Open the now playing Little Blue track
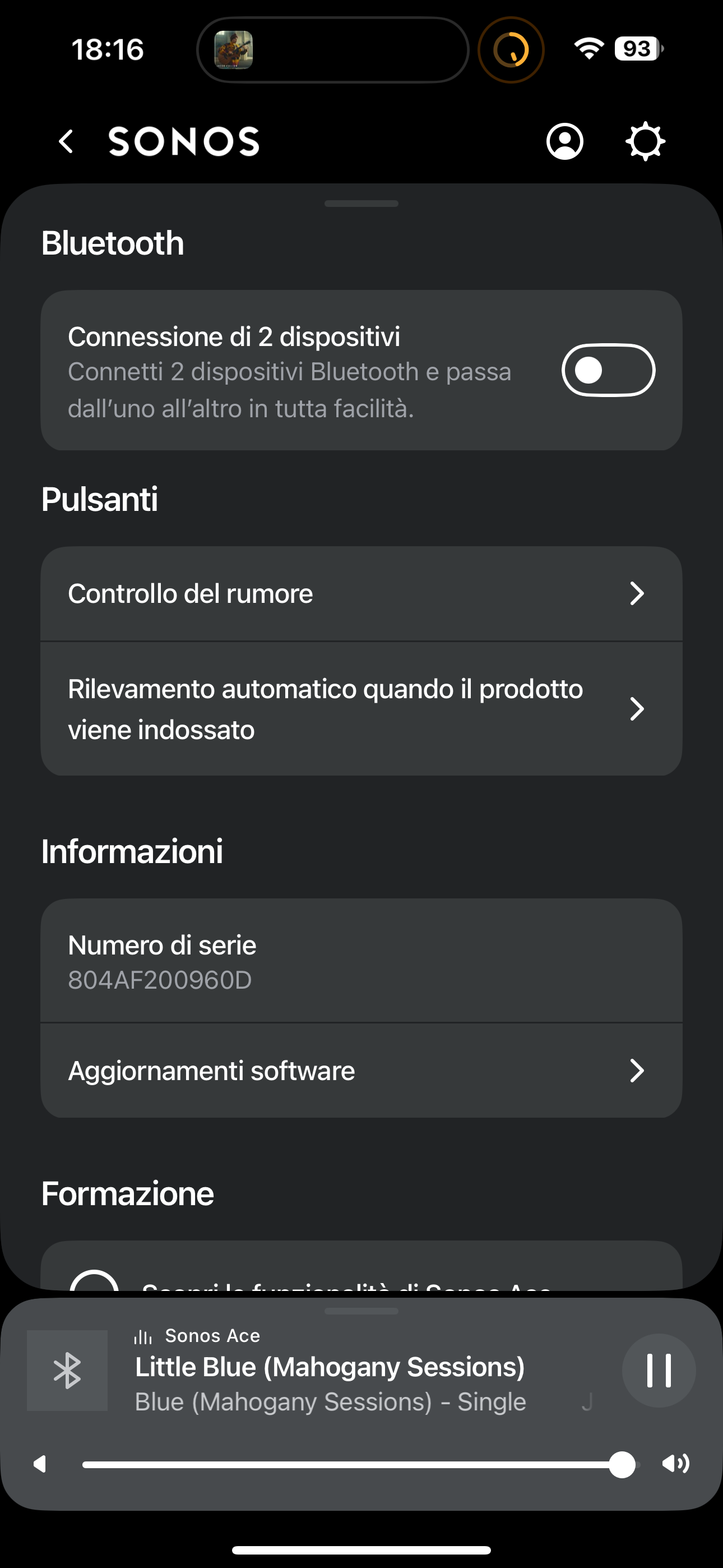723x1568 pixels. tap(329, 1368)
